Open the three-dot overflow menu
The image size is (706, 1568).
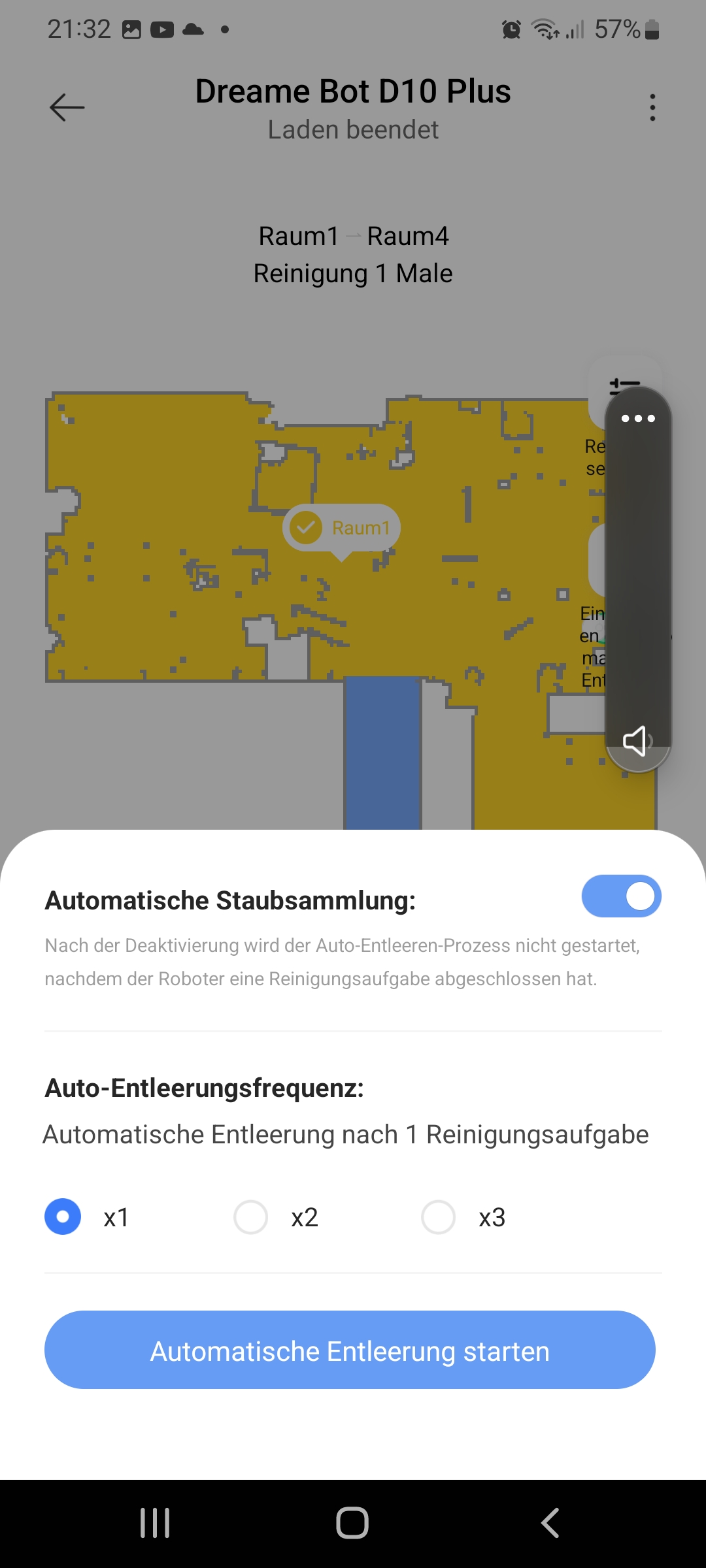(x=652, y=107)
